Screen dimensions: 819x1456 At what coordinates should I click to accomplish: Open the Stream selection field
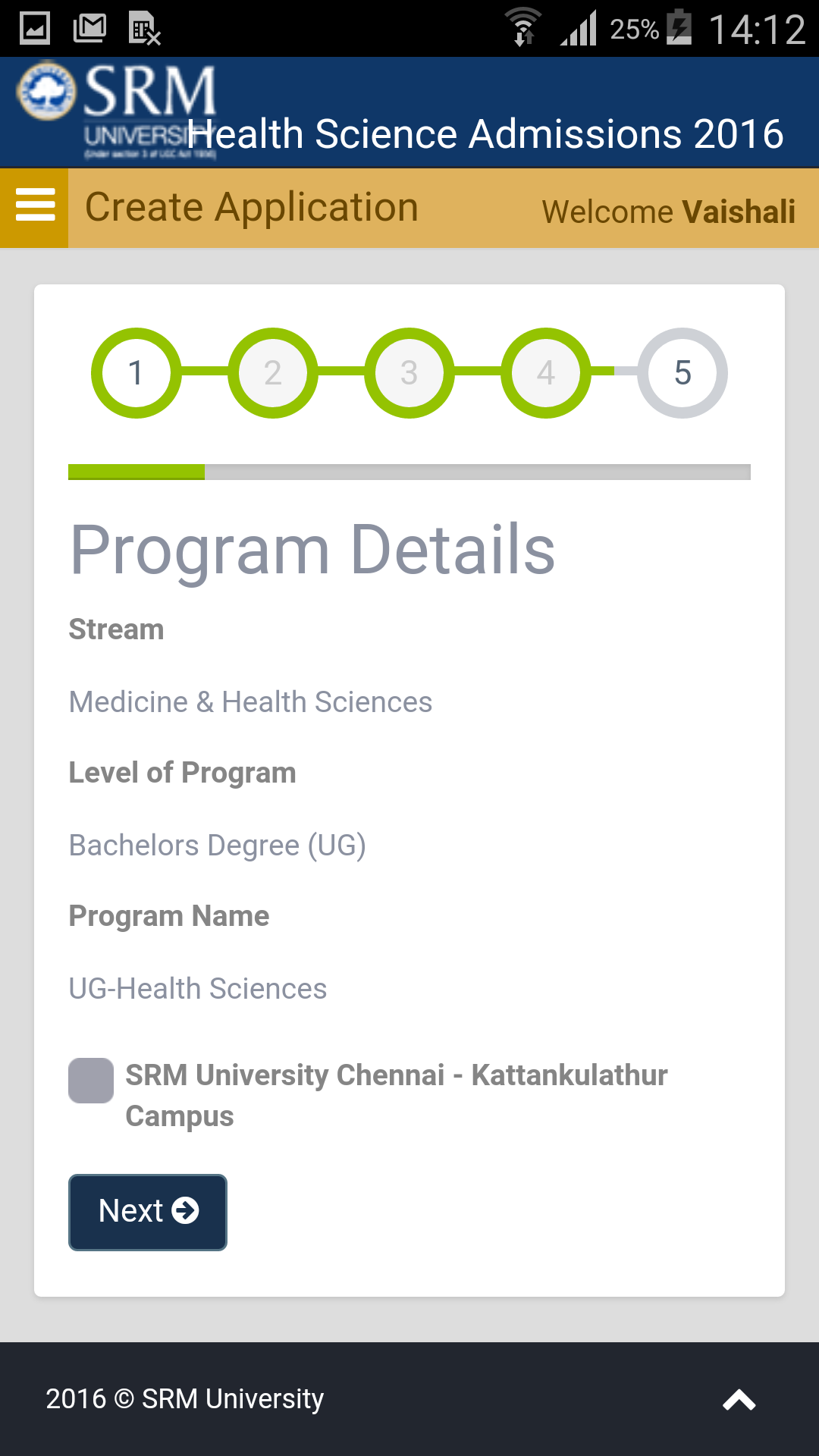(x=250, y=701)
